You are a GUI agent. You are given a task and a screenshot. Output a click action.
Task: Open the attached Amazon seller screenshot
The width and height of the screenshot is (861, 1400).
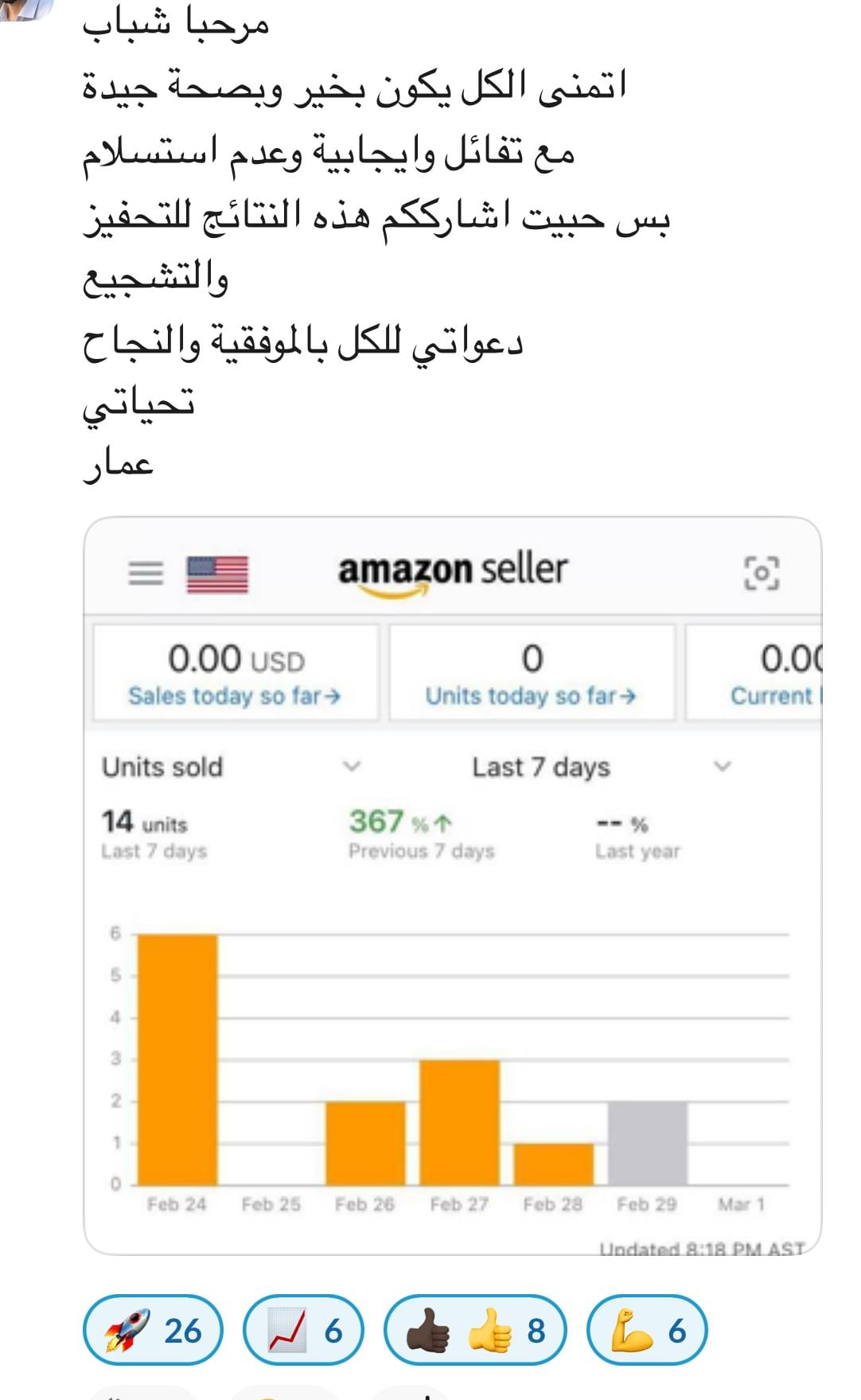pyautogui.click(x=452, y=885)
